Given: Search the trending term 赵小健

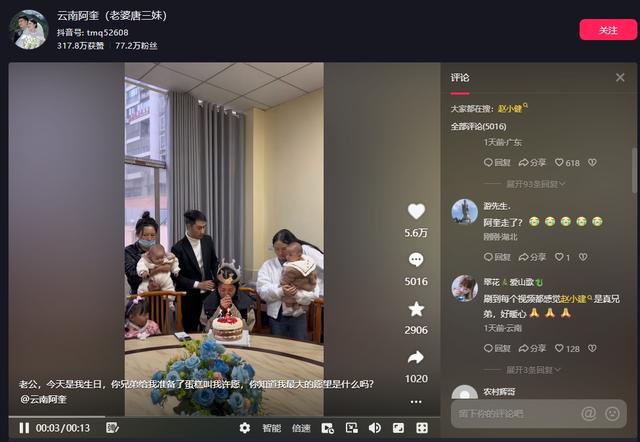Looking at the screenshot, I should [x=511, y=108].
